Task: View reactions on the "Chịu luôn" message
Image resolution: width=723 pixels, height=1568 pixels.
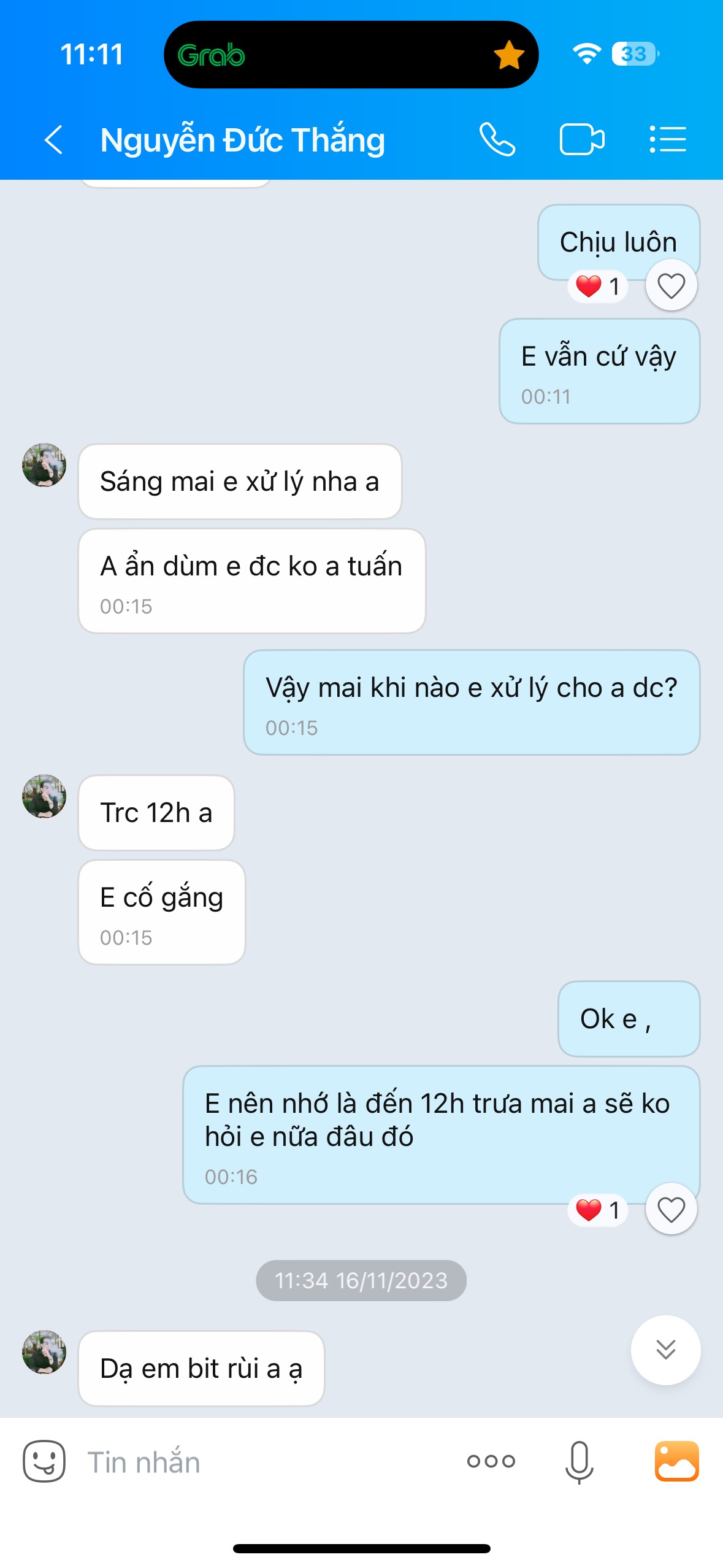Action: point(598,286)
